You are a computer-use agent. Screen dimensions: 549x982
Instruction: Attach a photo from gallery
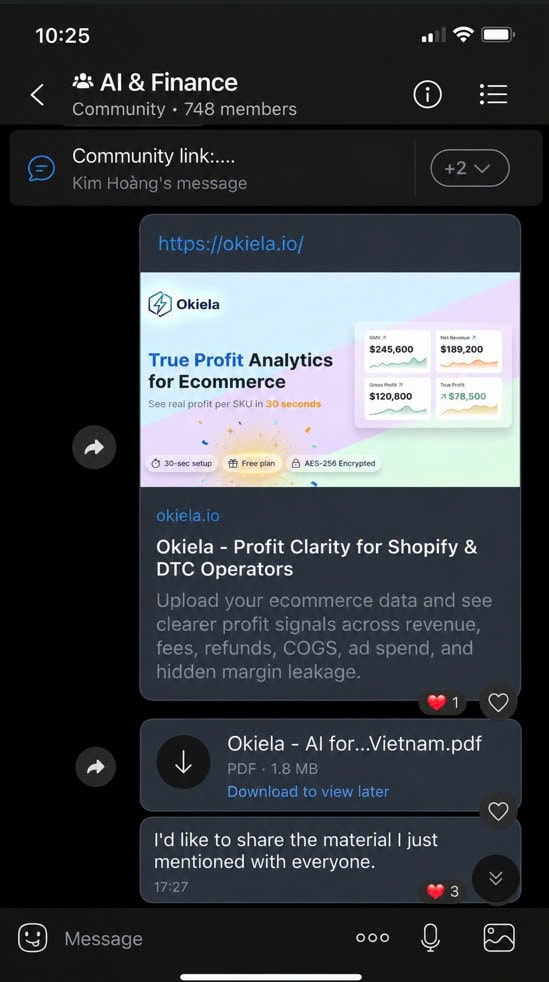click(499, 938)
